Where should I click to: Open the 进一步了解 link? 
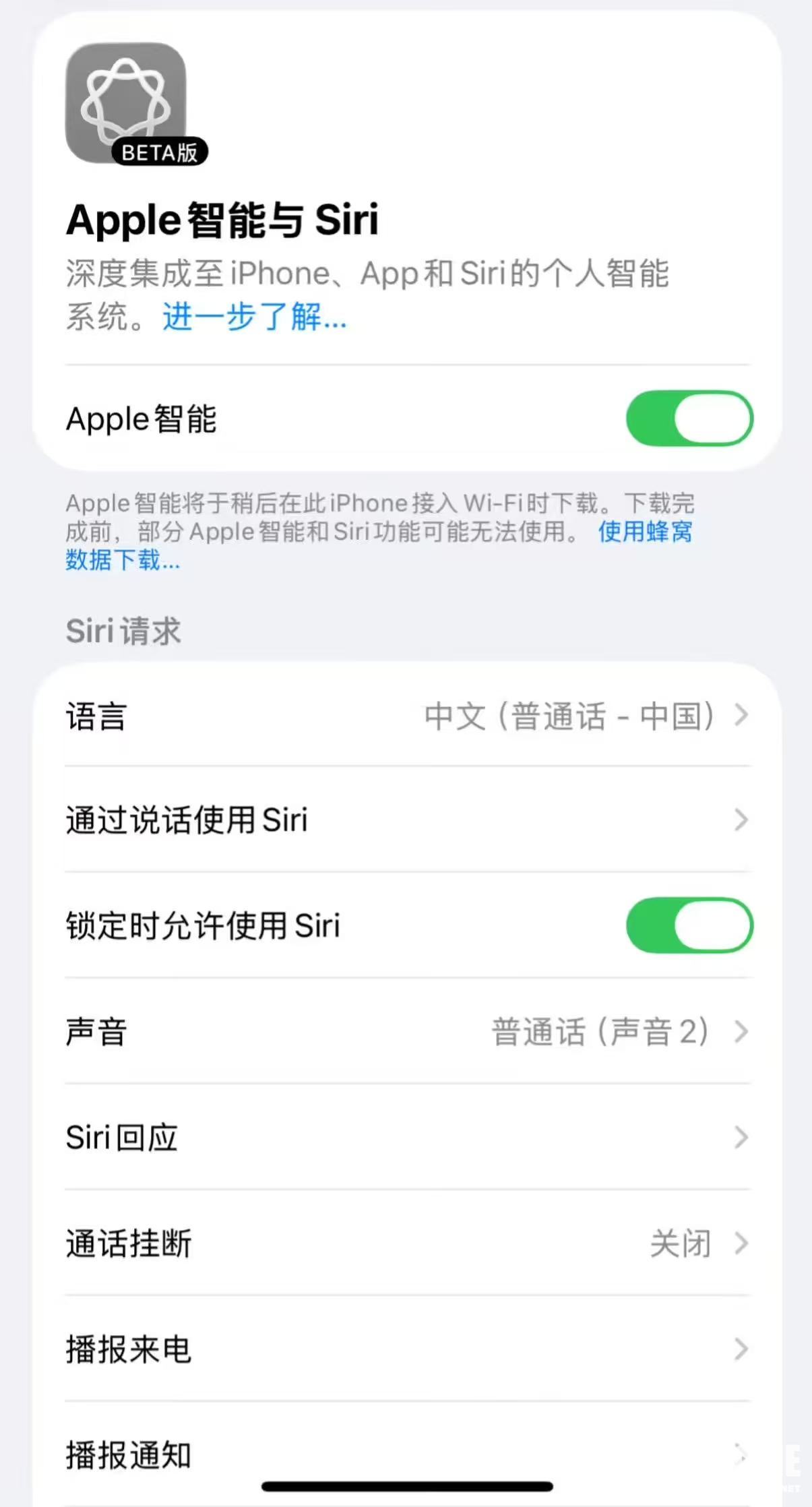click(254, 317)
